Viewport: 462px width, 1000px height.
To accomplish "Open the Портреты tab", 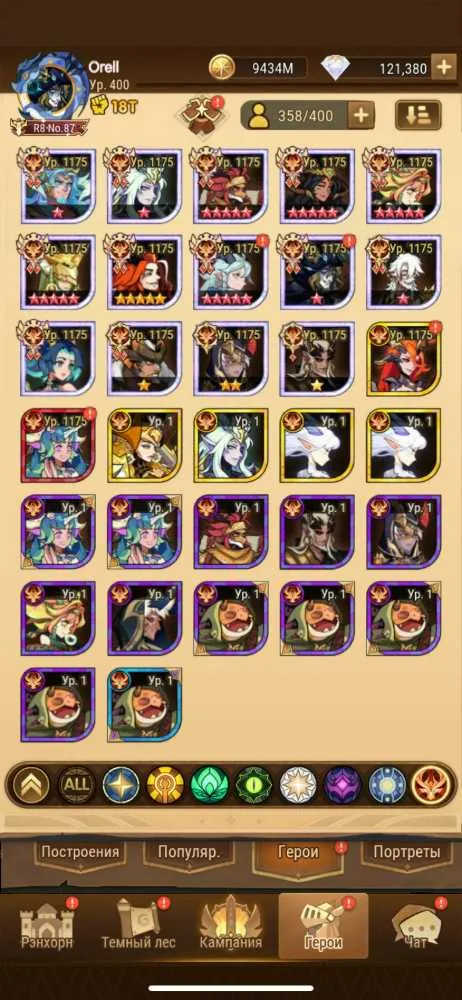I will point(407,853).
